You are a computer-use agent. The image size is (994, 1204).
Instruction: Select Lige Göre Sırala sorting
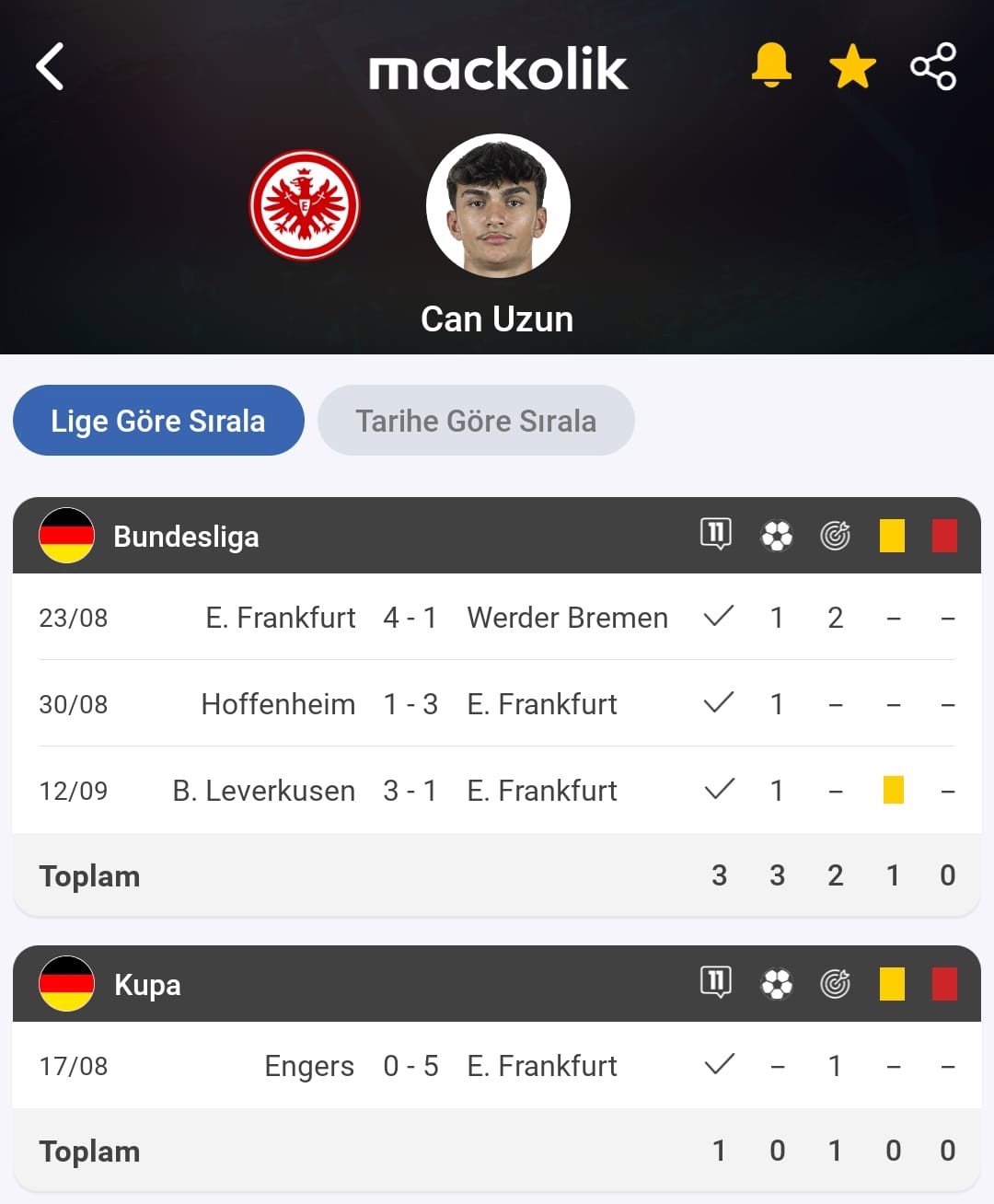[158, 421]
